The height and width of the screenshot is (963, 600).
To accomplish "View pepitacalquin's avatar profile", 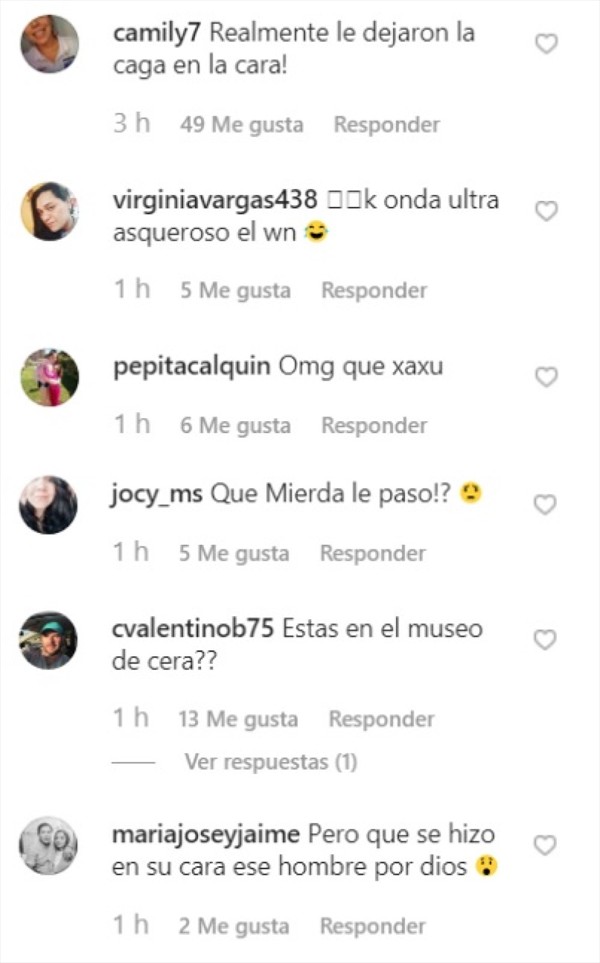I will pos(49,377).
